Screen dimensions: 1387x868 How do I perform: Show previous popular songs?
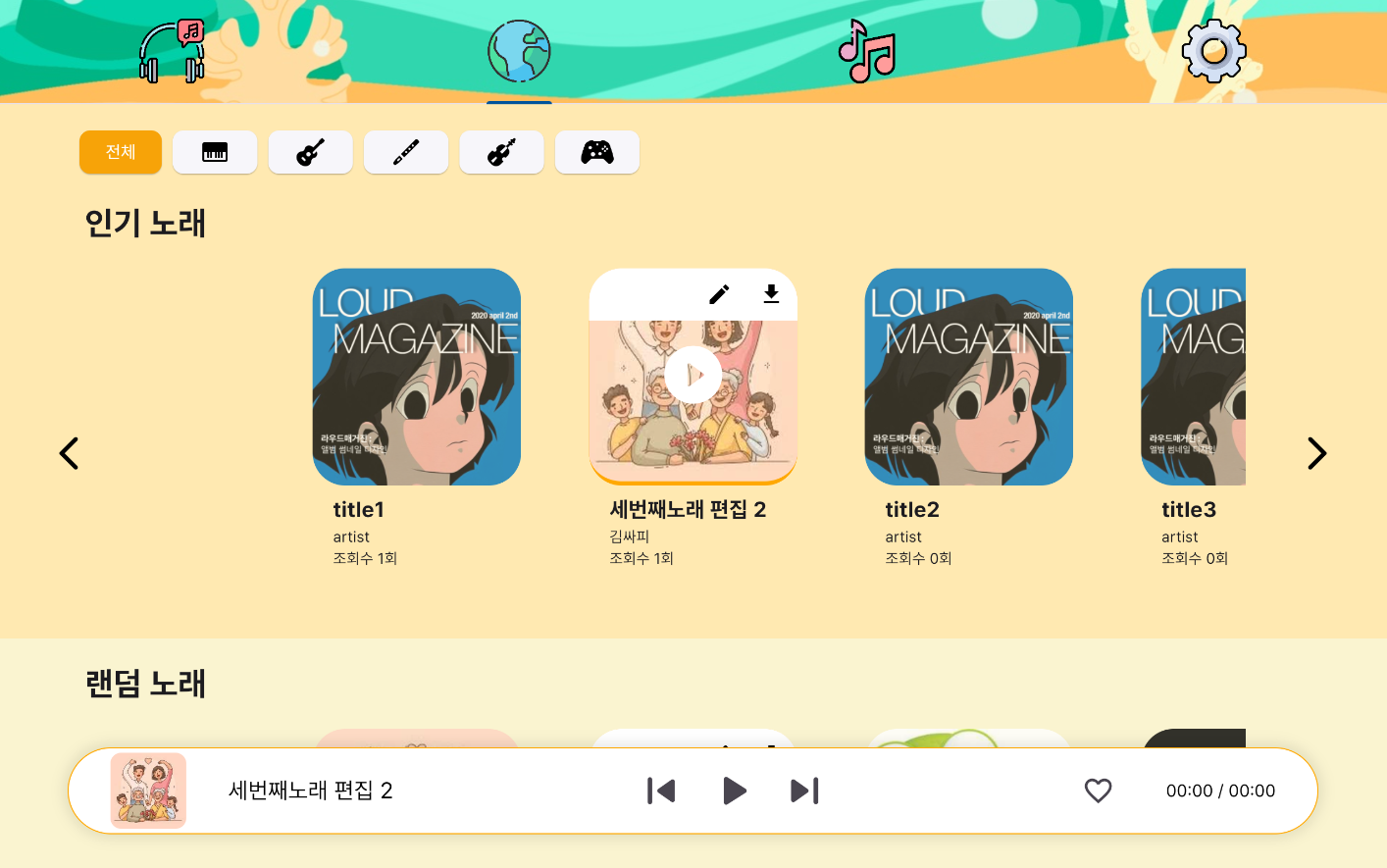point(69,453)
